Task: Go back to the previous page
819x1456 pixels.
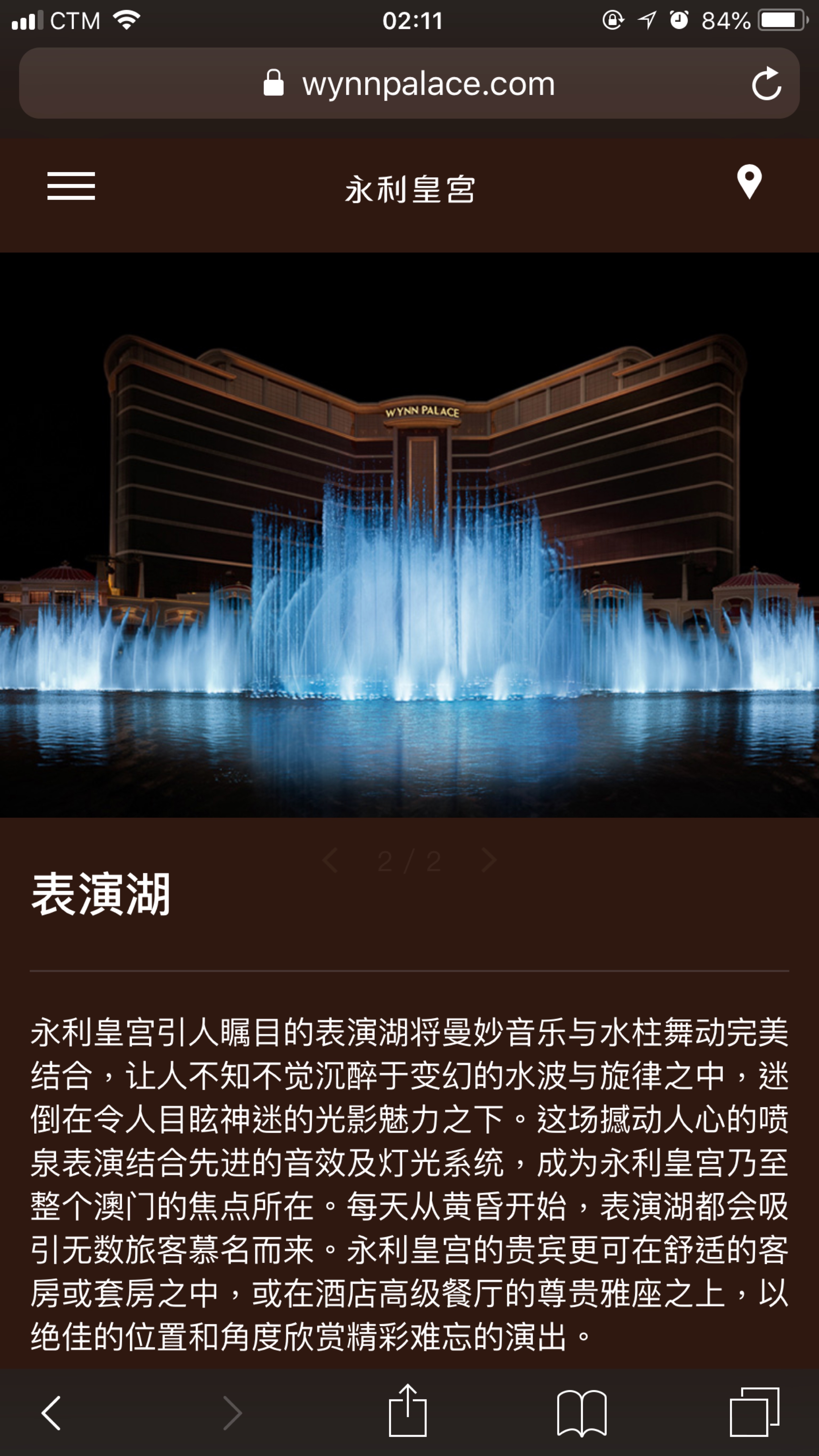Action: [x=51, y=1413]
